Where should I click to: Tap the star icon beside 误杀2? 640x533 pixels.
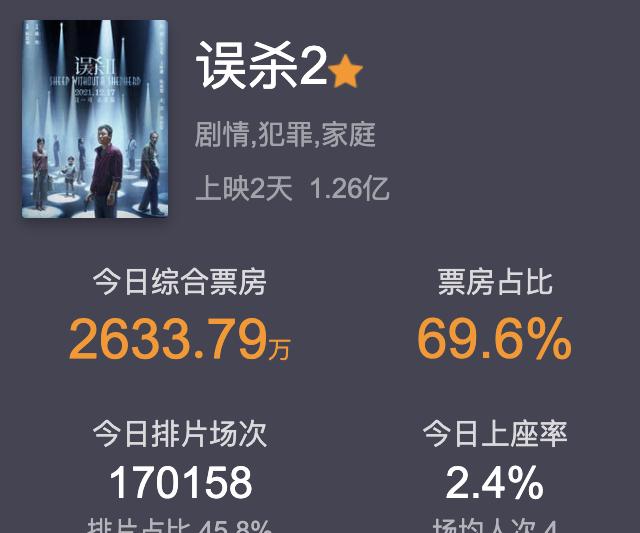click(346, 72)
